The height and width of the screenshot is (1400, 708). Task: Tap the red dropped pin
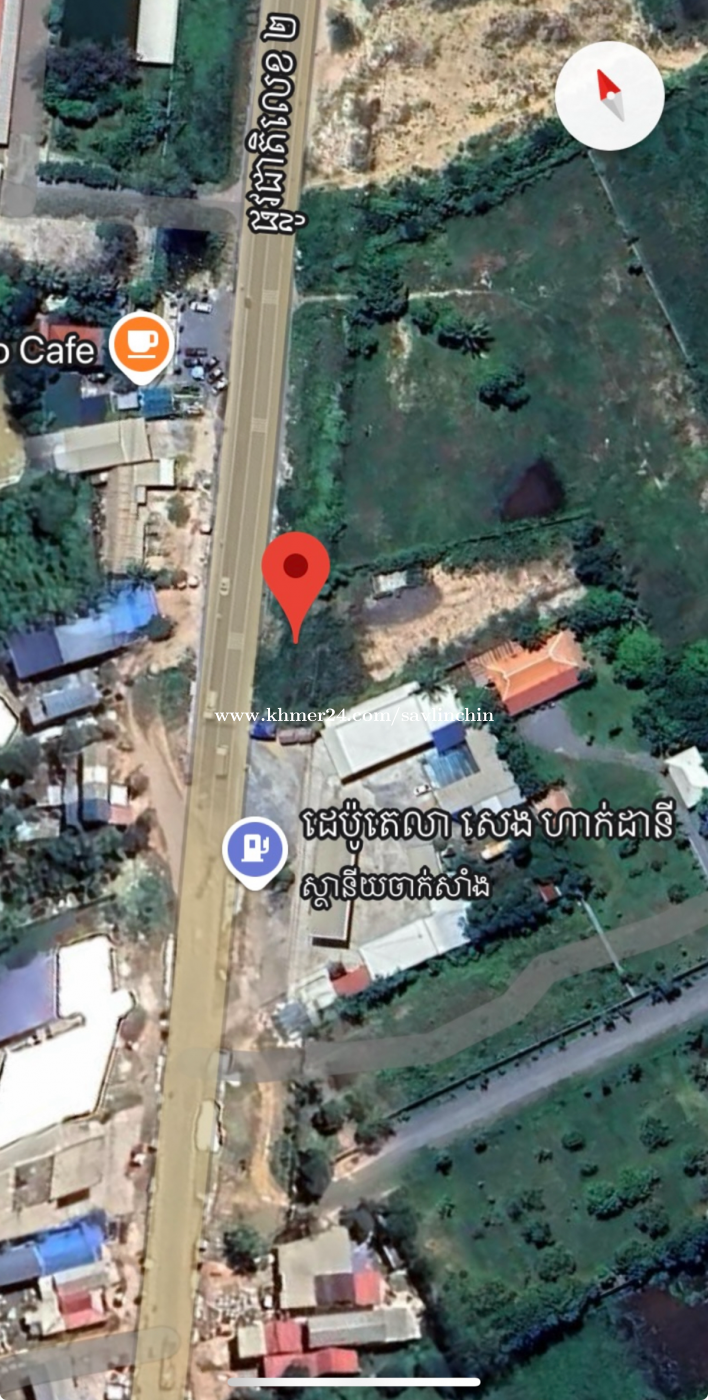click(296, 585)
